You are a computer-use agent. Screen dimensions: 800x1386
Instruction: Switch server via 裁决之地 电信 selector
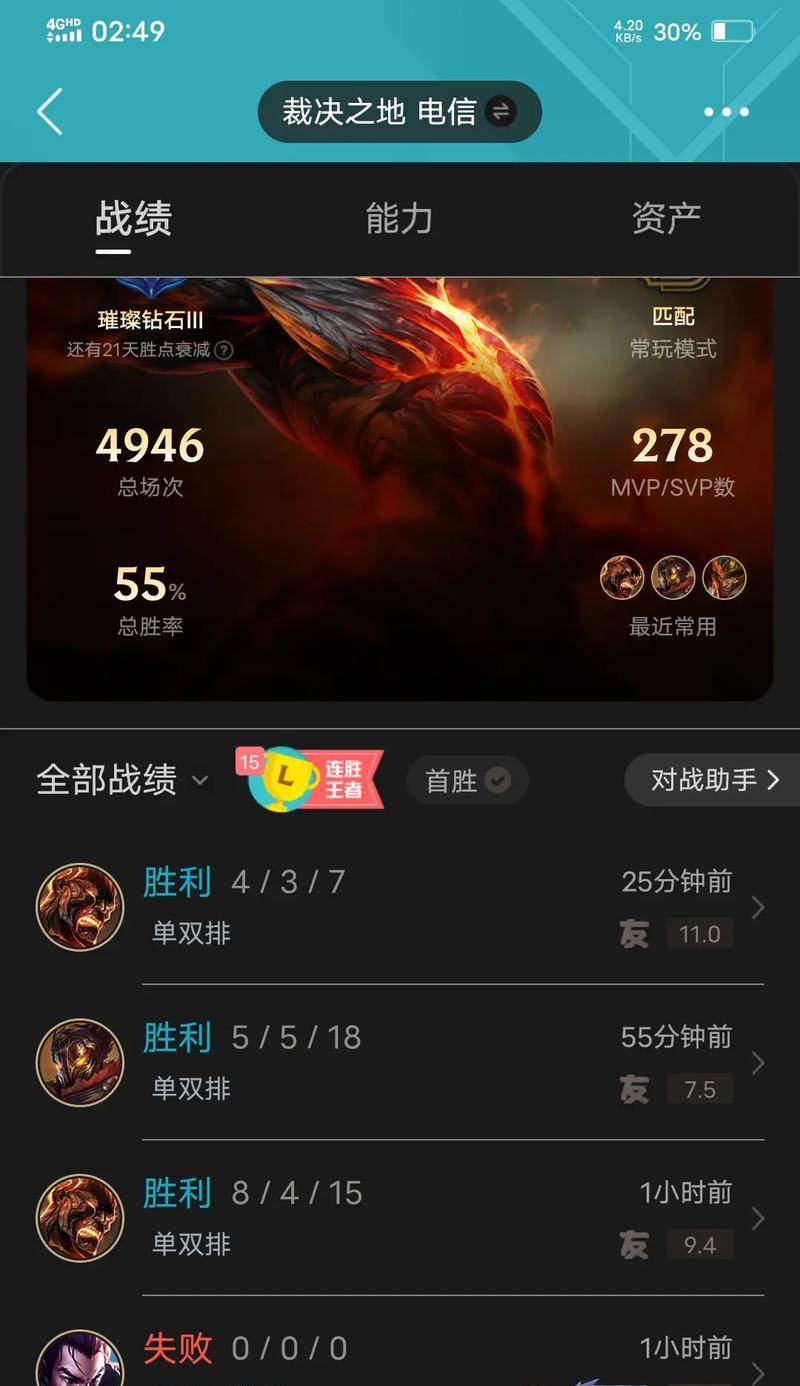[x=400, y=112]
